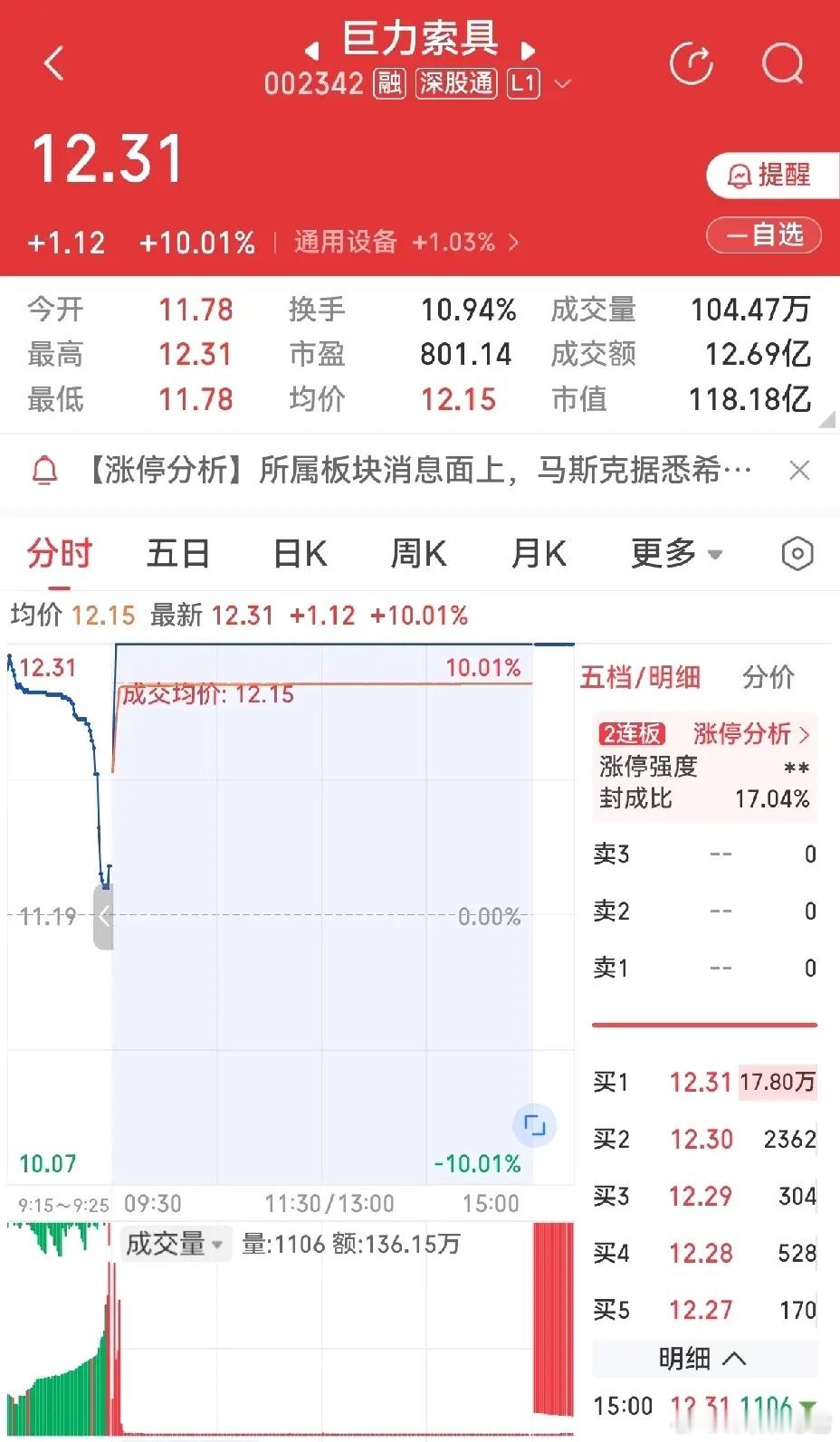
Task: Open chart settings hexagon icon
Action: [x=797, y=553]
